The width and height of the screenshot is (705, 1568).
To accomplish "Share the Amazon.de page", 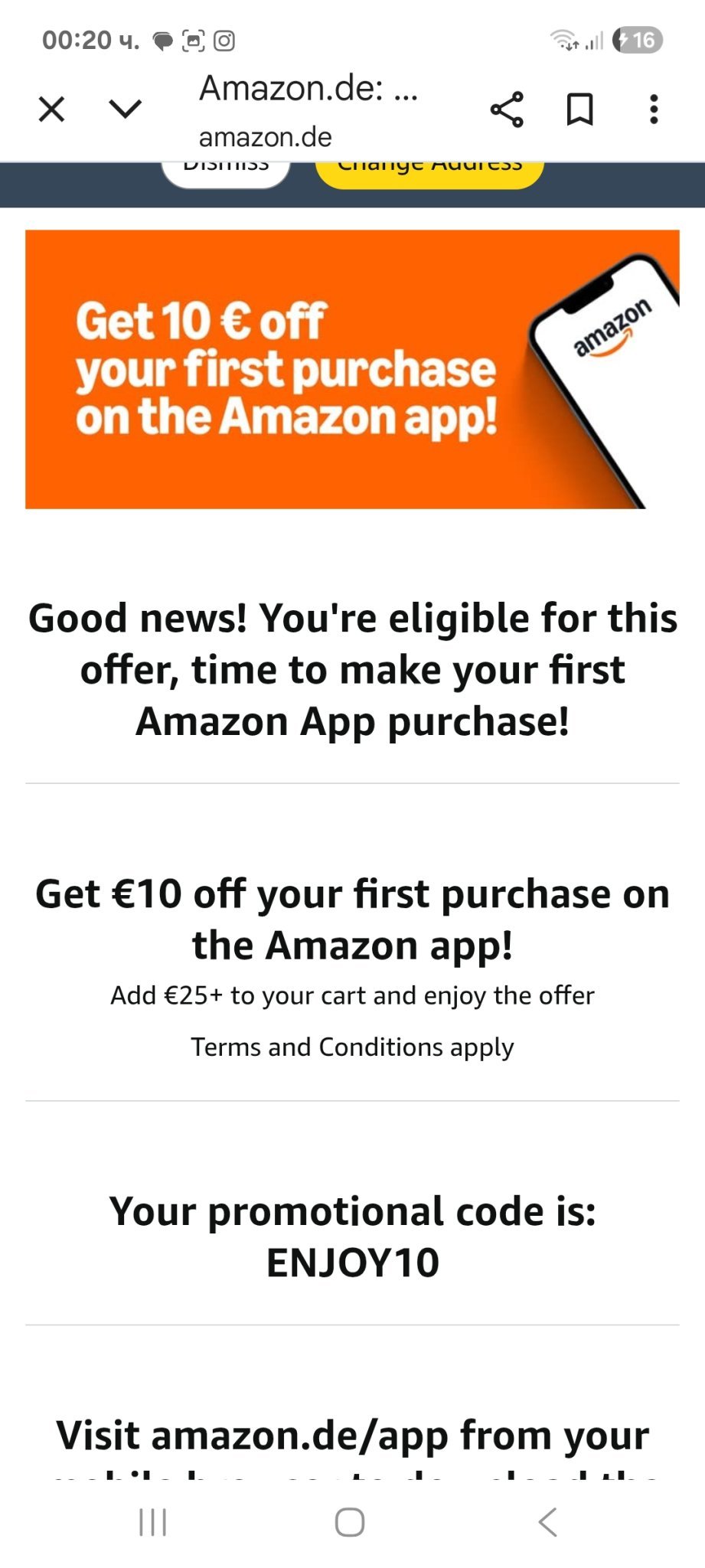I will coord(507,109).
